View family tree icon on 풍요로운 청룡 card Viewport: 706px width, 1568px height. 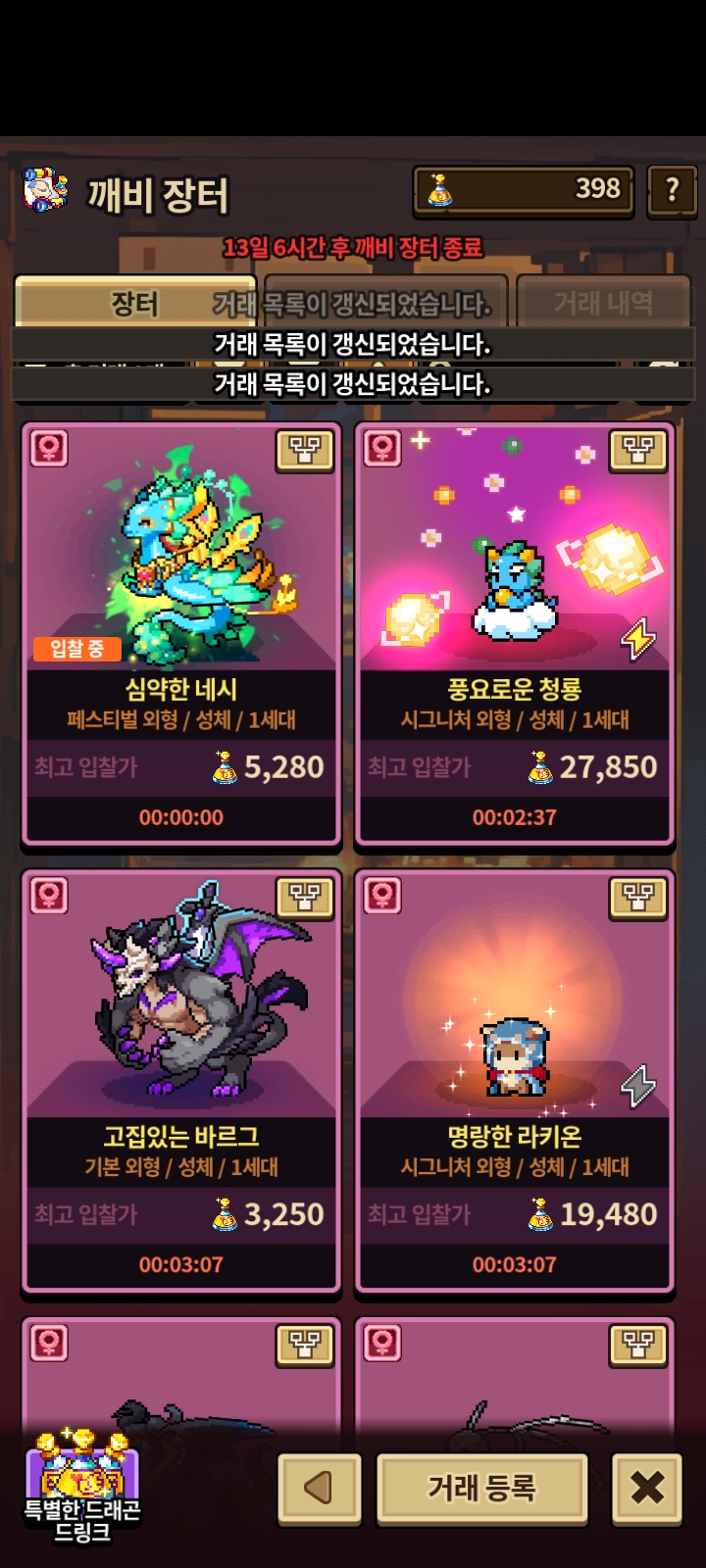click(637, 450)
